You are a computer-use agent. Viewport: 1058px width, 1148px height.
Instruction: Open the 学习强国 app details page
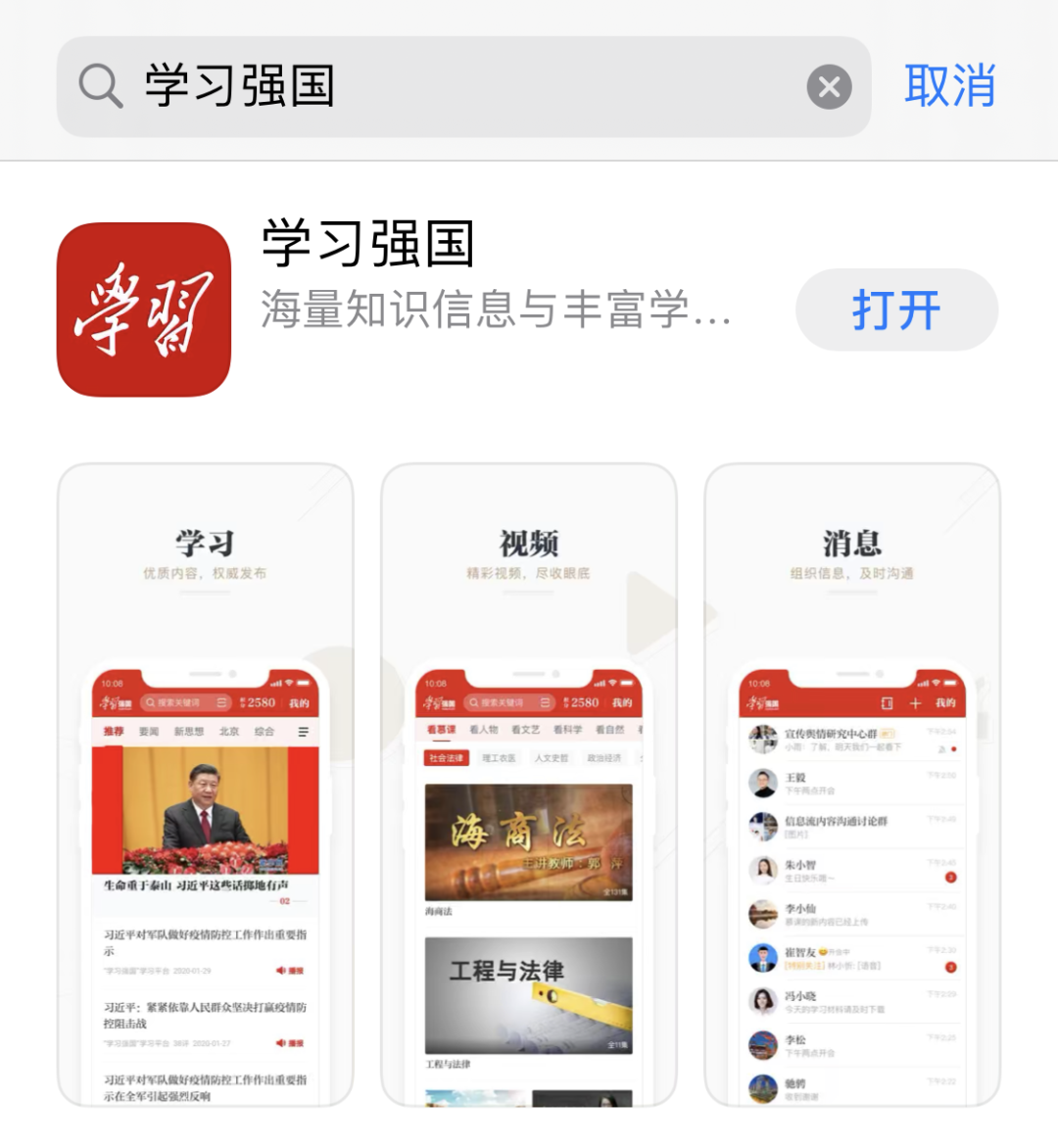pos(366,245)
